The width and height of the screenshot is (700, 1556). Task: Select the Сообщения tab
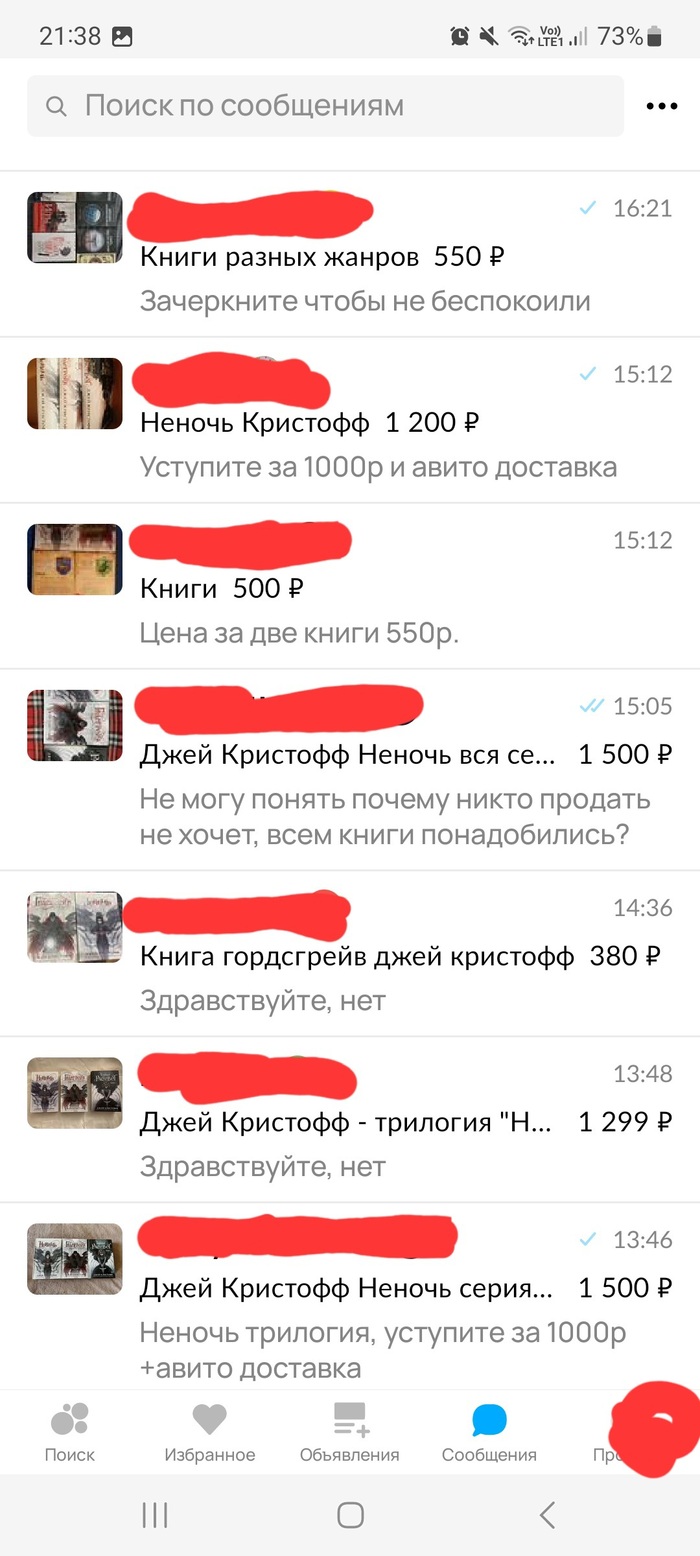(489, 1432)
